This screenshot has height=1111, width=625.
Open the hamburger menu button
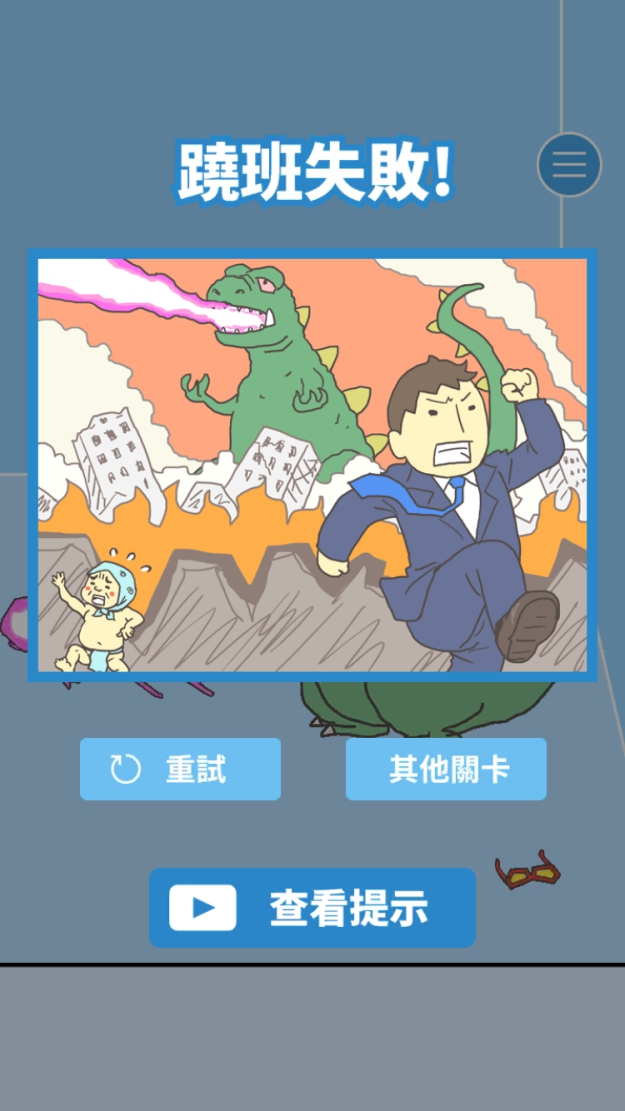569,164
